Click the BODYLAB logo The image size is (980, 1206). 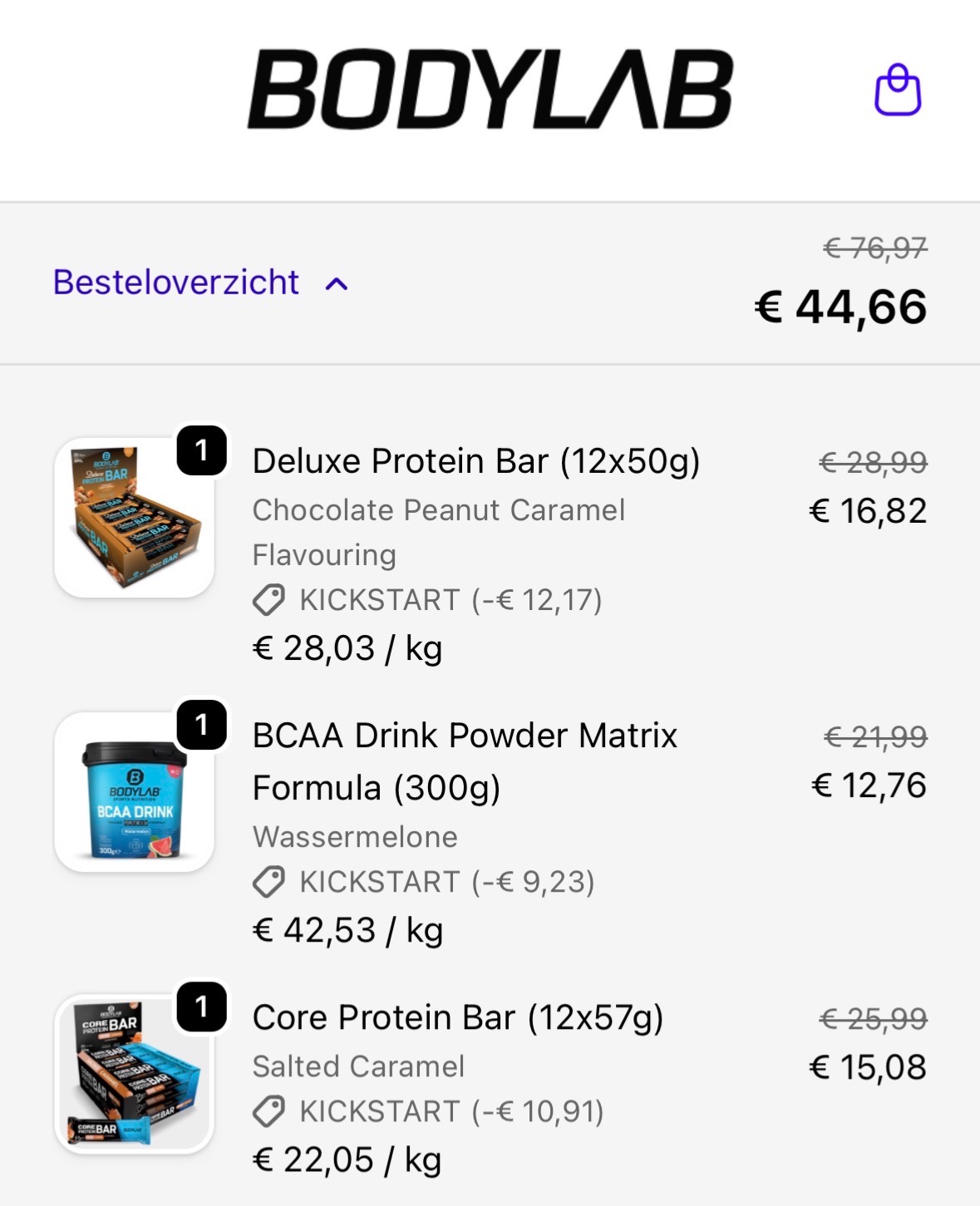490,87
